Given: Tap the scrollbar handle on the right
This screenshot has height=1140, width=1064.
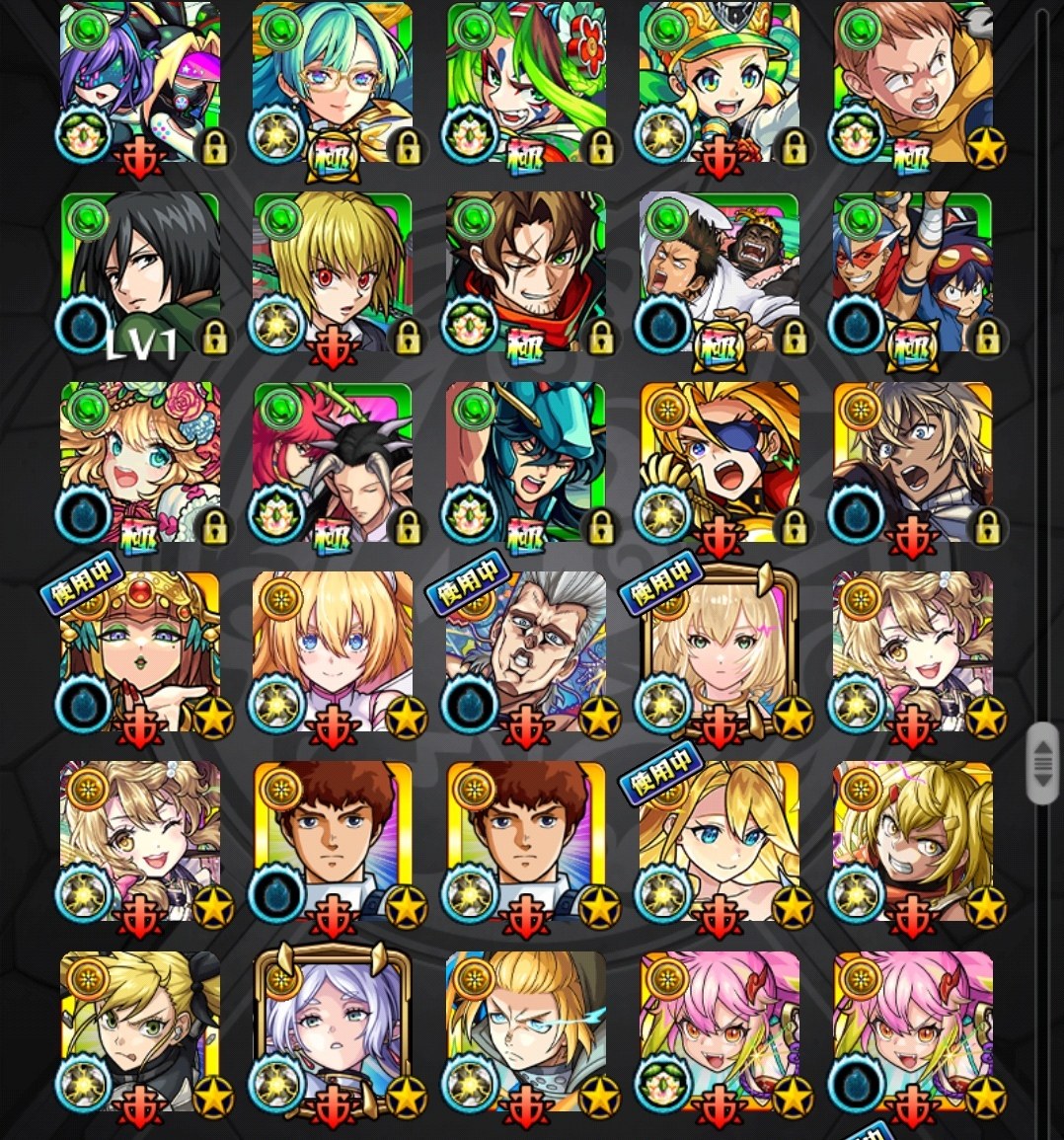Looking at the screenshot, I should [x=1043, y=763].
